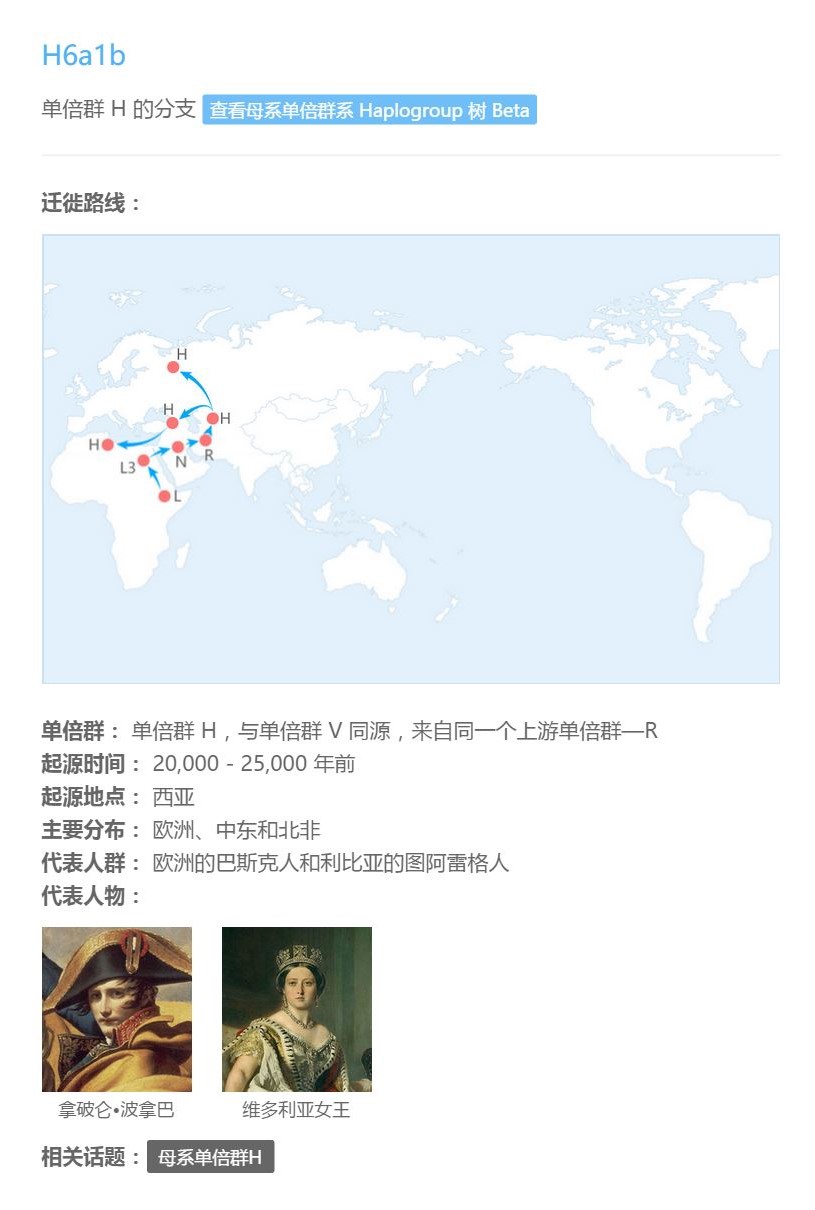
Task: Open the 拿破仑•波拿巴 portrait tile
Action: pyautogui.click(x=117, y=1009)
